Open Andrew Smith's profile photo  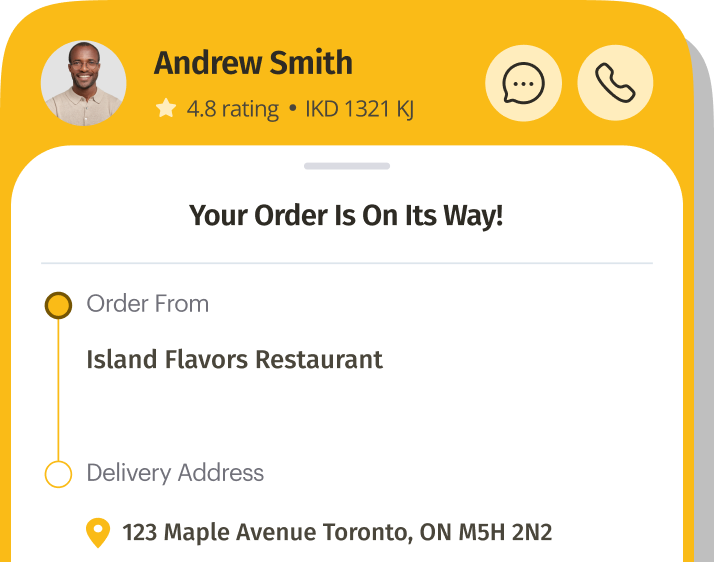pyautogui.click(x=84, y=83)
